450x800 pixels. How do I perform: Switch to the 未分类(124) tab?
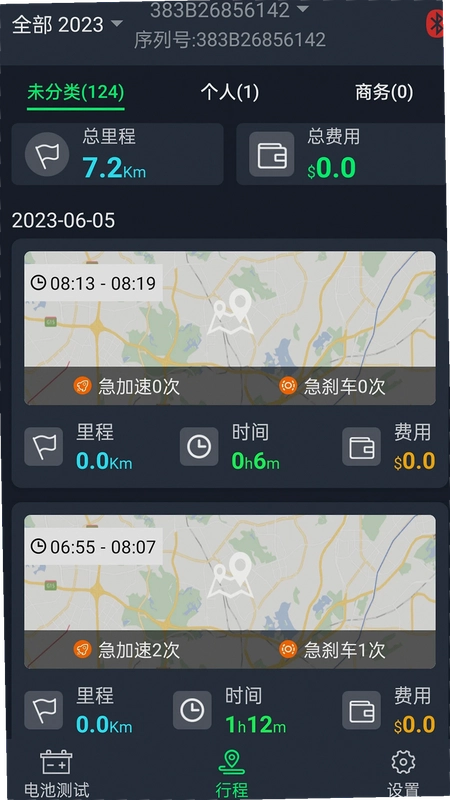pos(76,92)
